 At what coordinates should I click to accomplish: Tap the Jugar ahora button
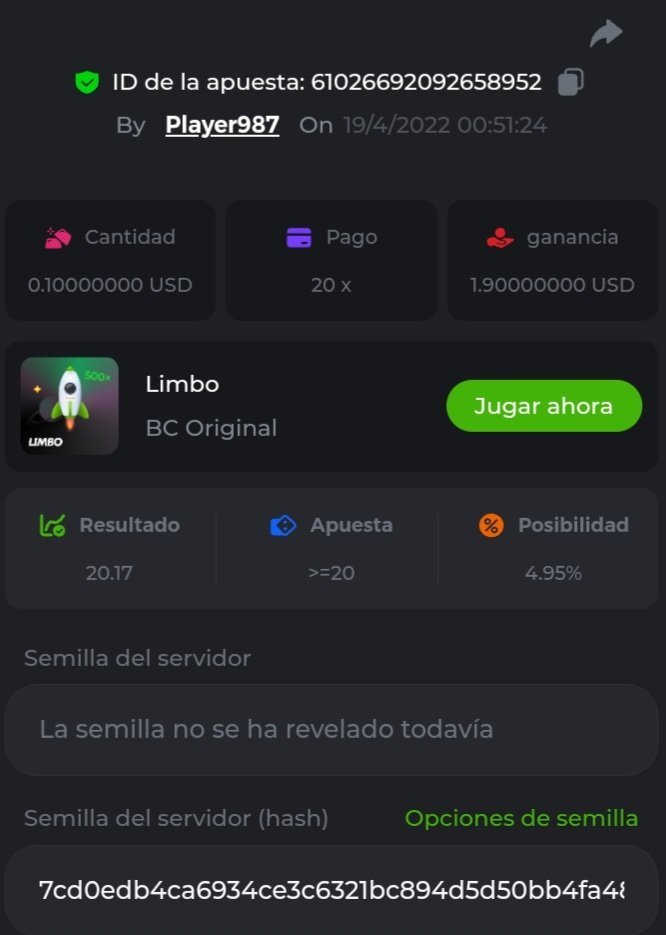click(543, 406)
